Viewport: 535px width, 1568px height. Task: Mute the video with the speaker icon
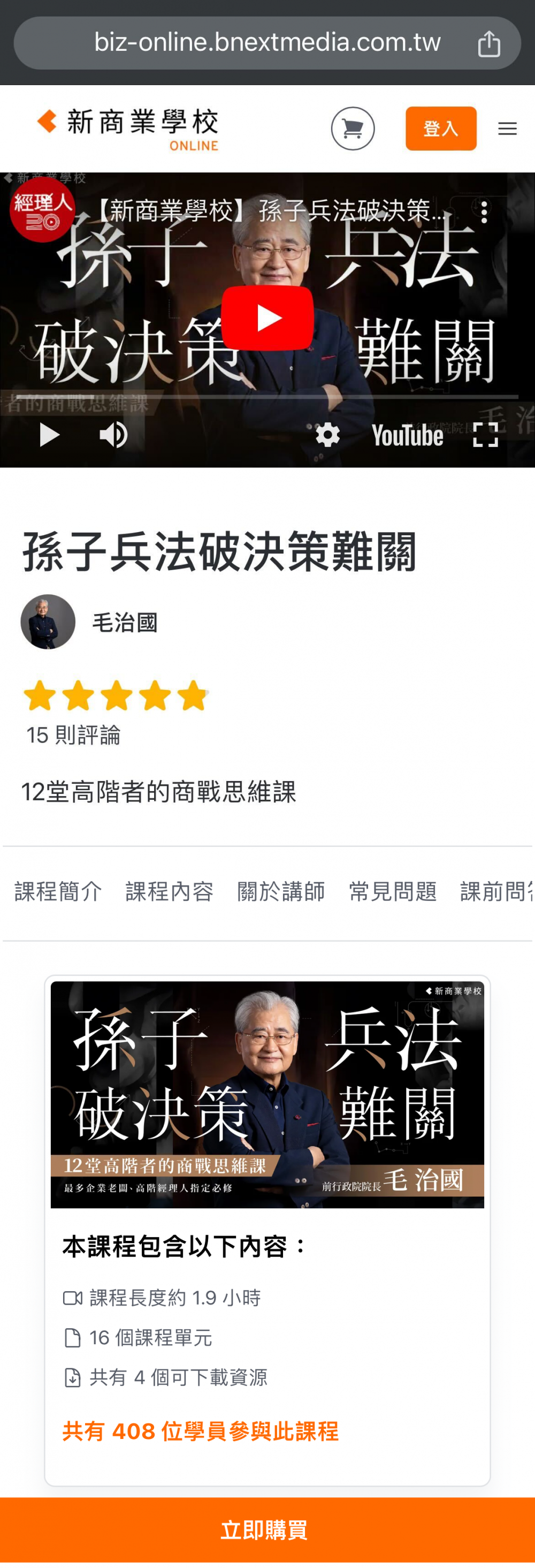(113, 435)
